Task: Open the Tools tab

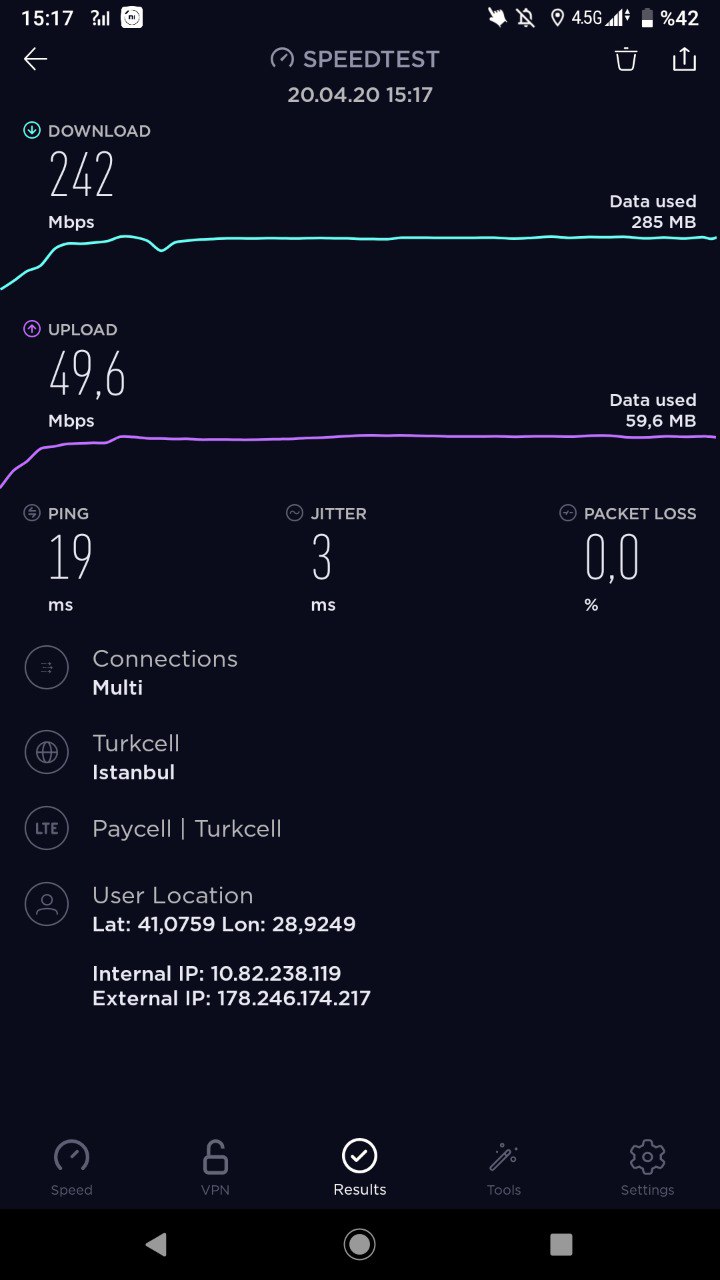Action: [504, 1168]
